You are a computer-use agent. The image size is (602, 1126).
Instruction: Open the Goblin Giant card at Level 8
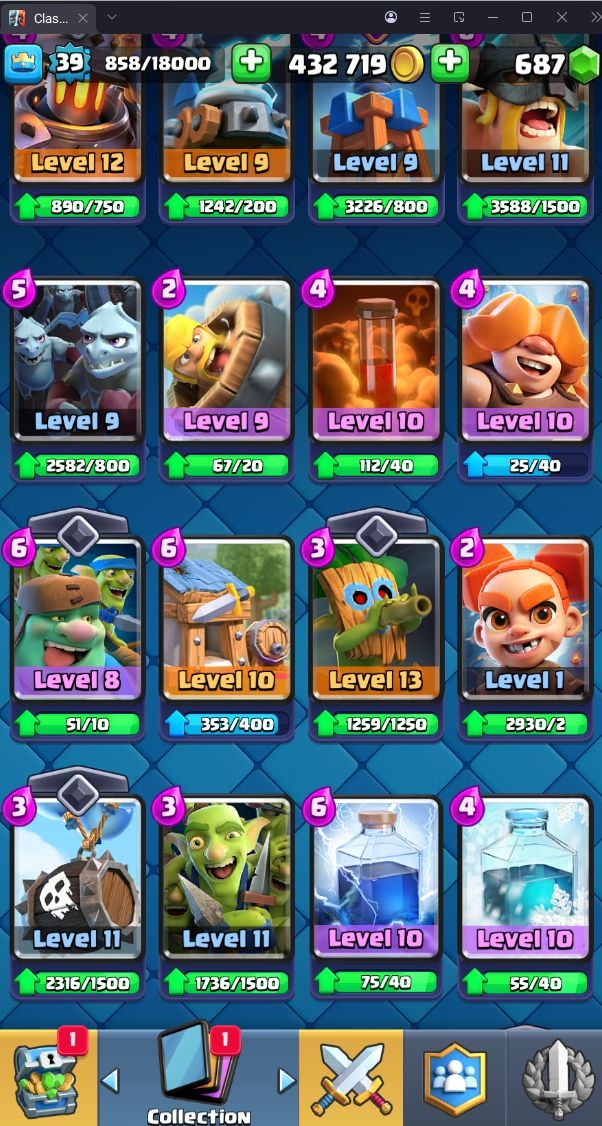[x=78, y=620]
